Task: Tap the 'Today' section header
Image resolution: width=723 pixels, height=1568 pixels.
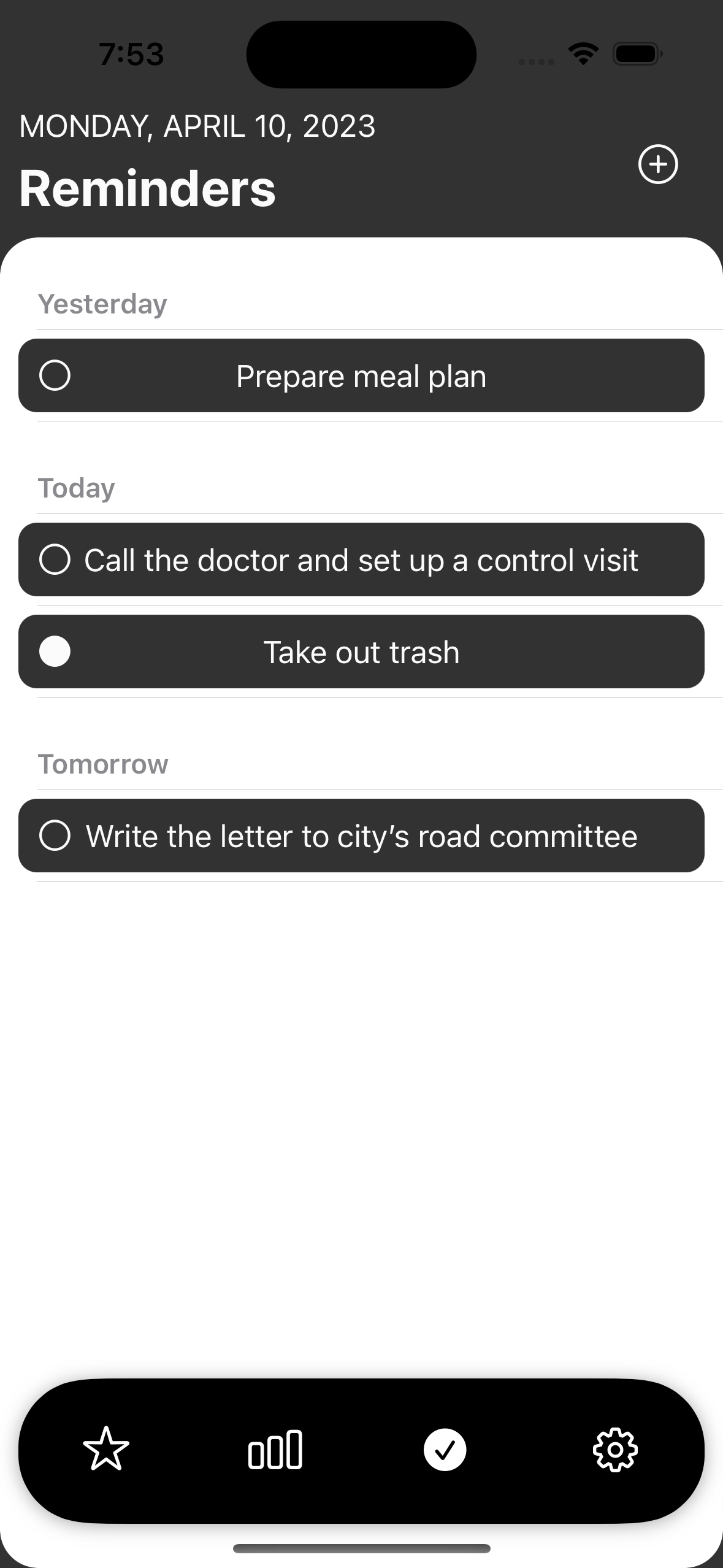Action: pos(76,487)
